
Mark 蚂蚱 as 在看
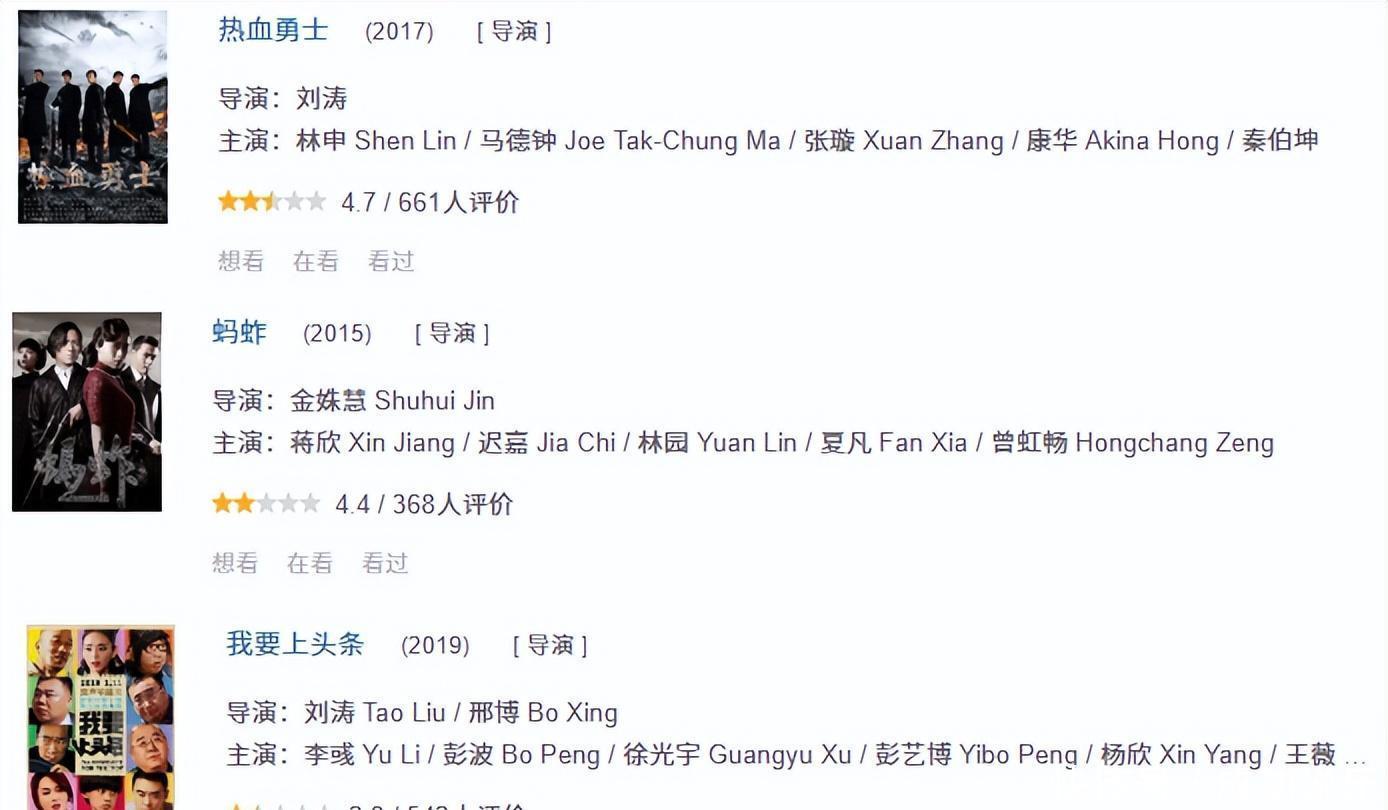(x=309, y=563)
